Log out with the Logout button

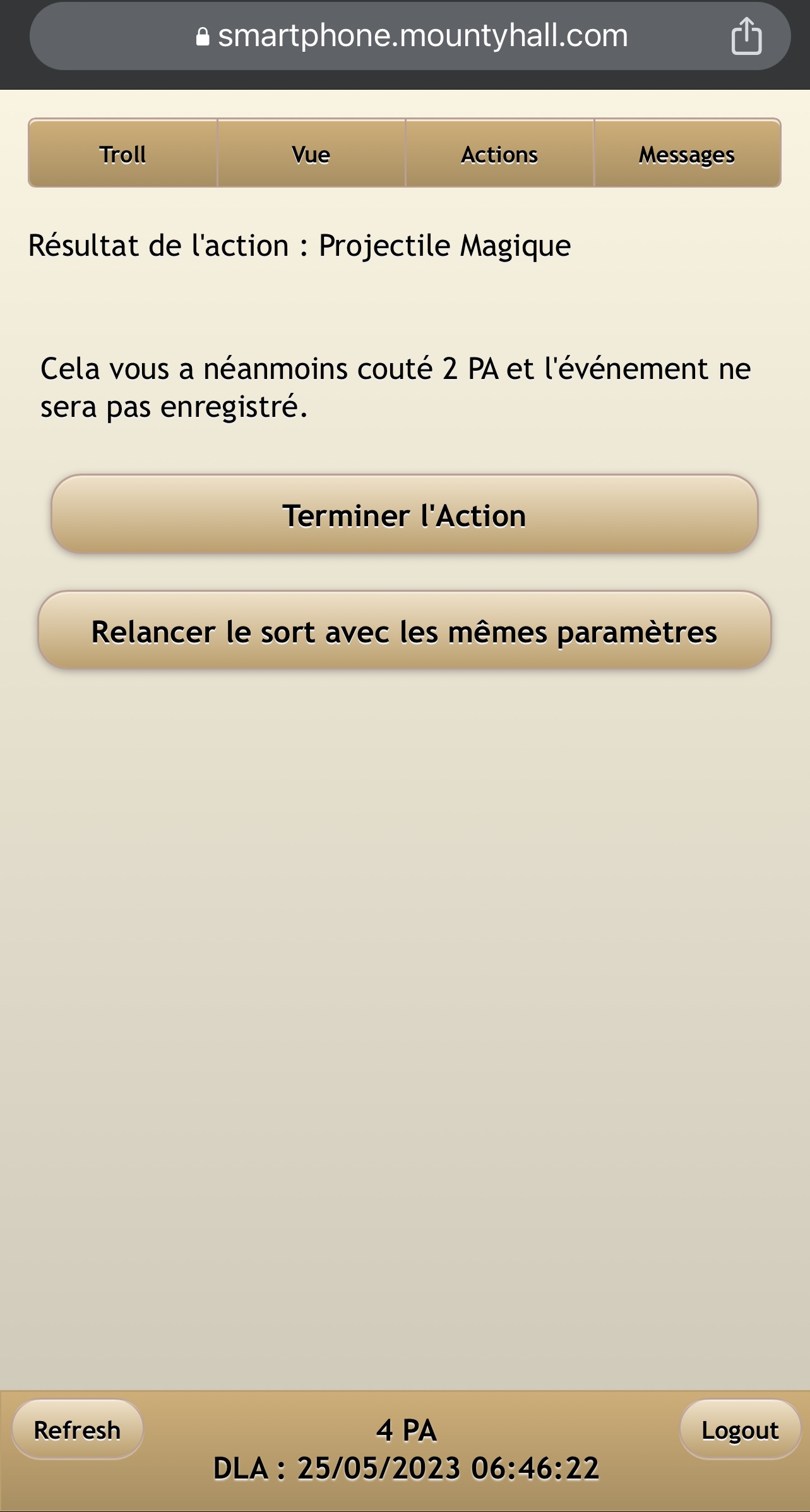(x=740, y=1429)
